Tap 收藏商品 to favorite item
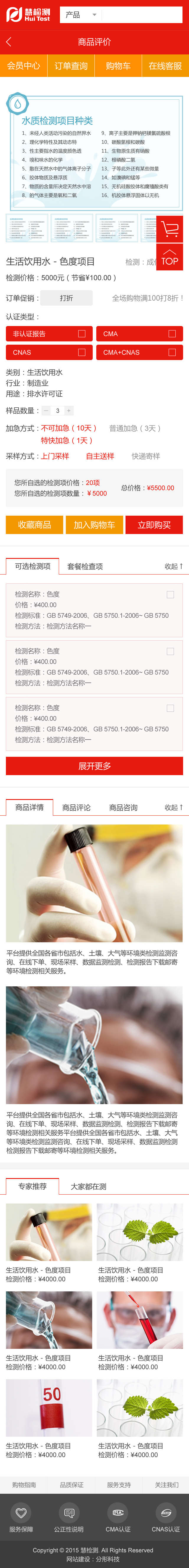 34,525
